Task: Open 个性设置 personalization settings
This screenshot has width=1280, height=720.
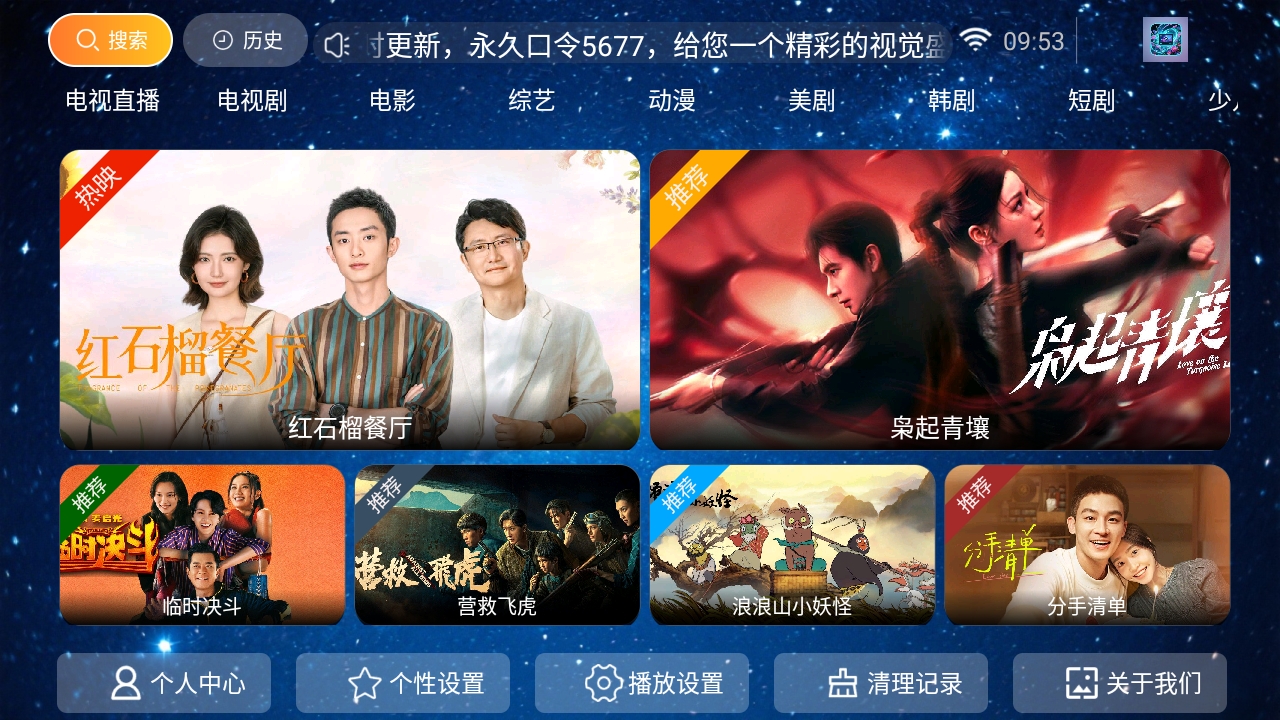Action: pyautogui.click(x=403, y=683)
